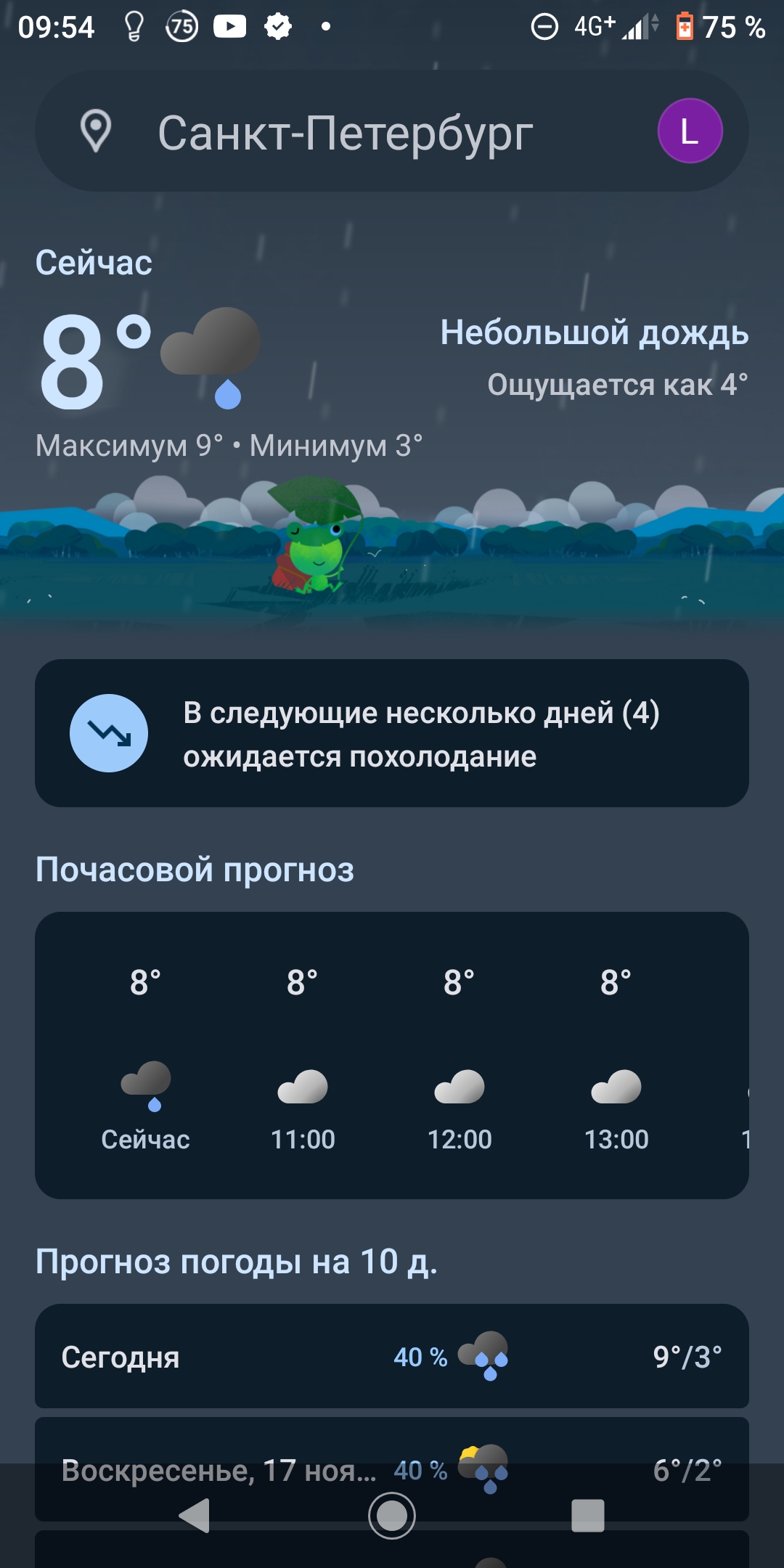Expand the Сегодня forecast row
Screen dimensions: 784x1568
(x=392, y=1356)
